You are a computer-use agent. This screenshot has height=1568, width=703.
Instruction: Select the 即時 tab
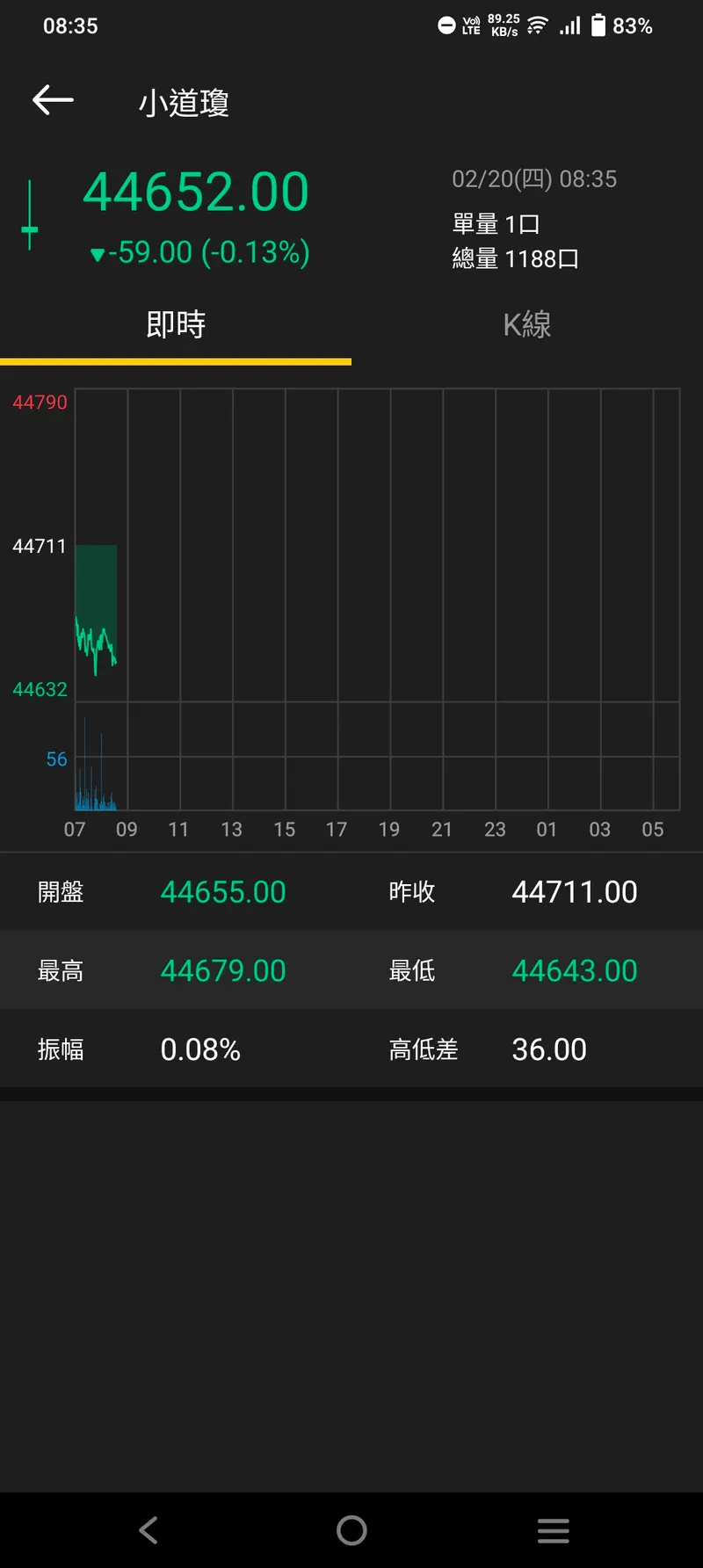pos(176,325)
